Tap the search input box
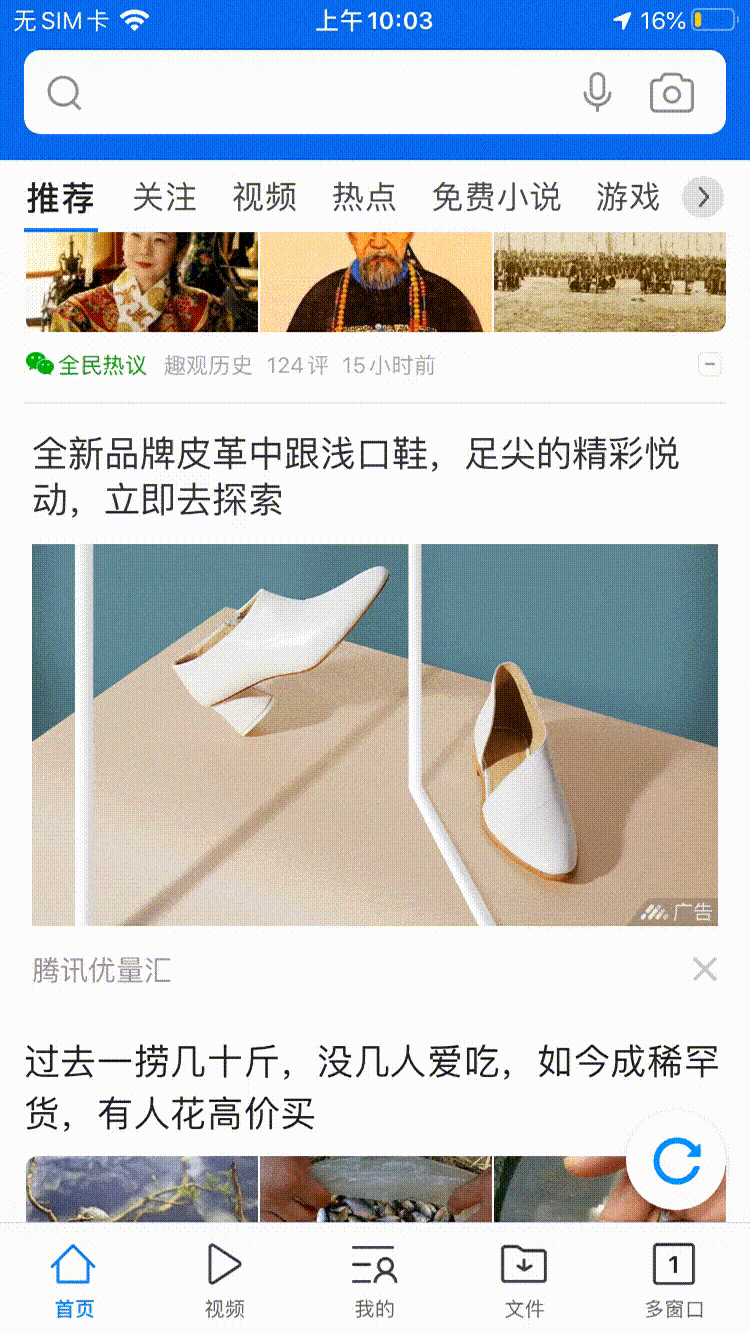Screen dimensions: 750x1334 coord(320,93)
